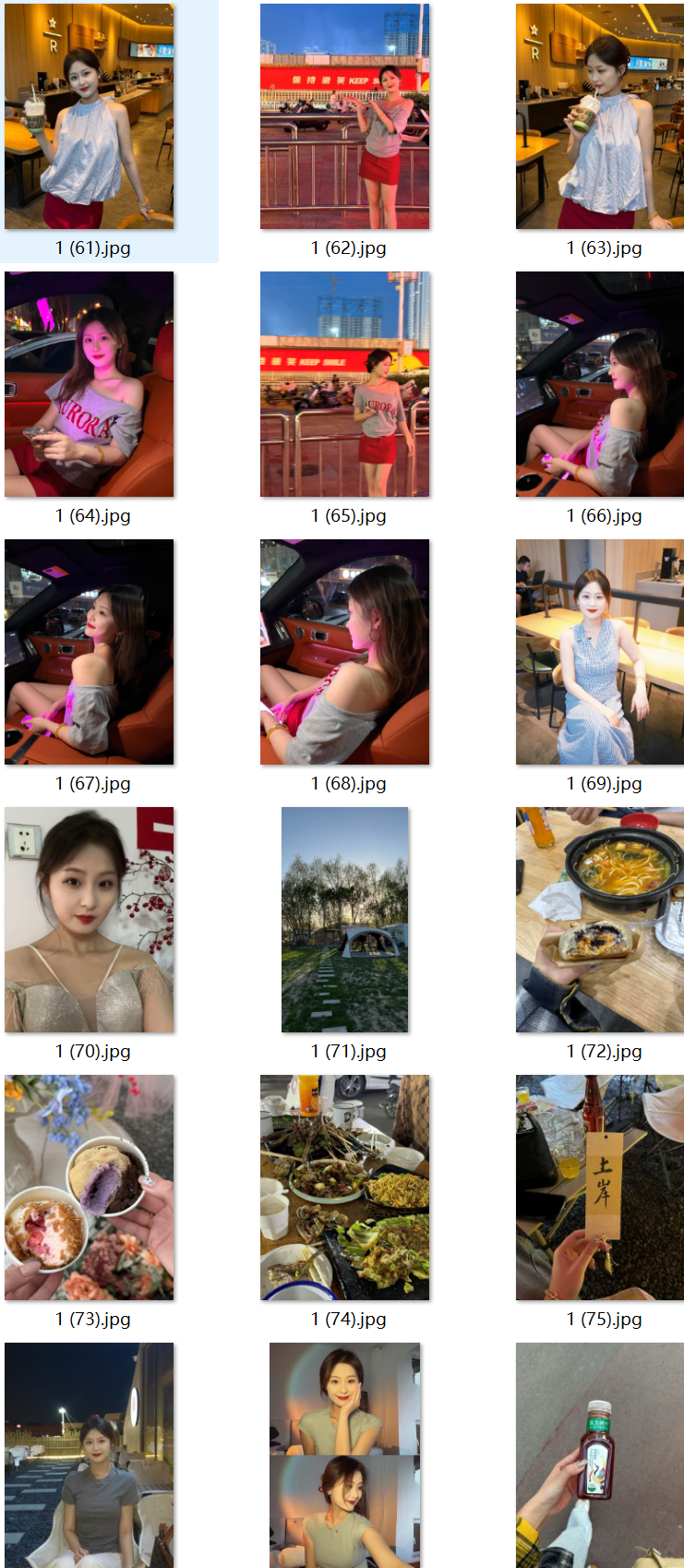Image resolution: width=684 pixels, height=1568 pixels.
Task: Select thumbnail 1 (63).jpg
Action: pos(600,116)
